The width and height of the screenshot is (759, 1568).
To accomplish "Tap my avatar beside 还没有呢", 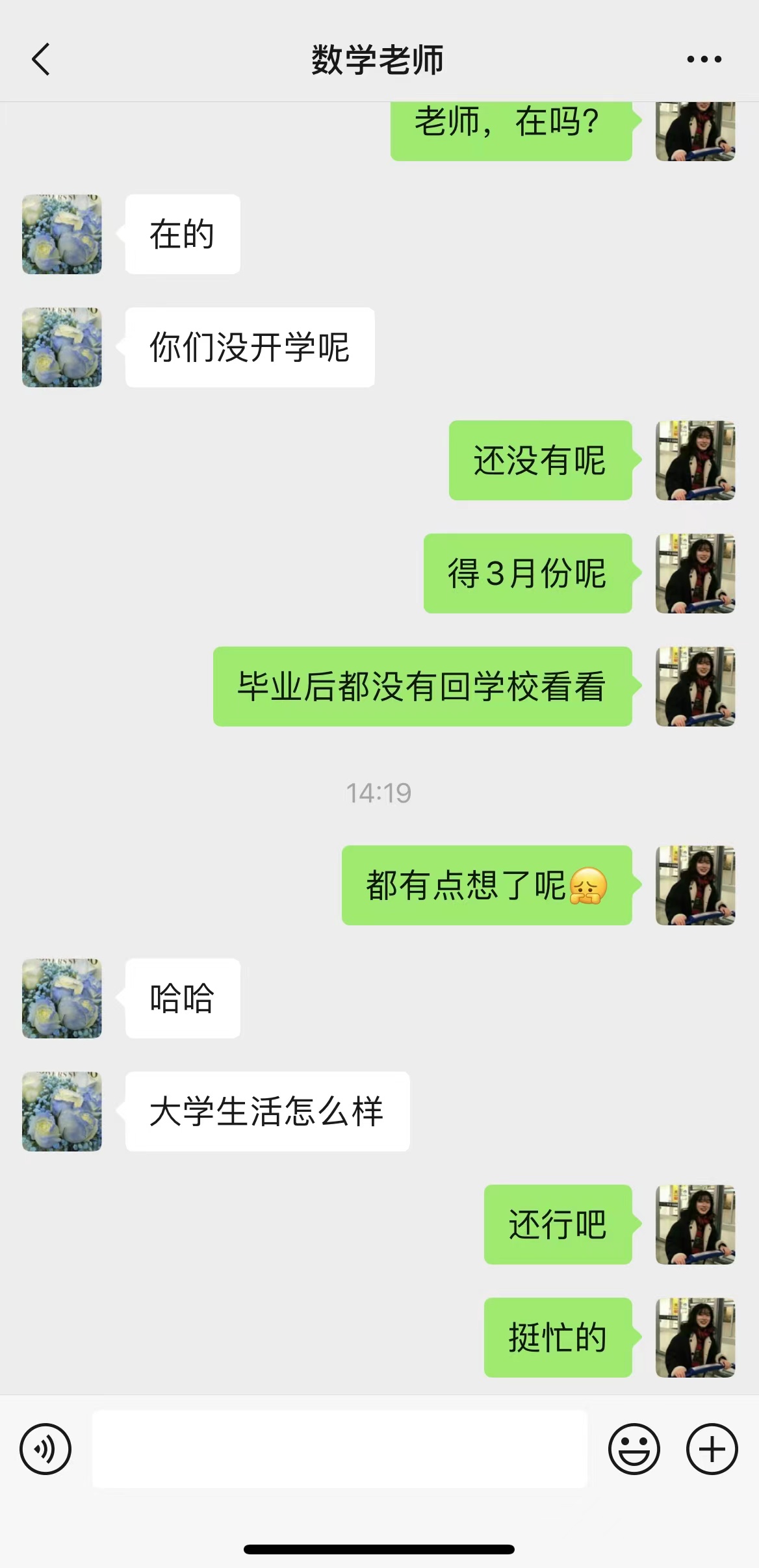I will click(x=695, y=460).
